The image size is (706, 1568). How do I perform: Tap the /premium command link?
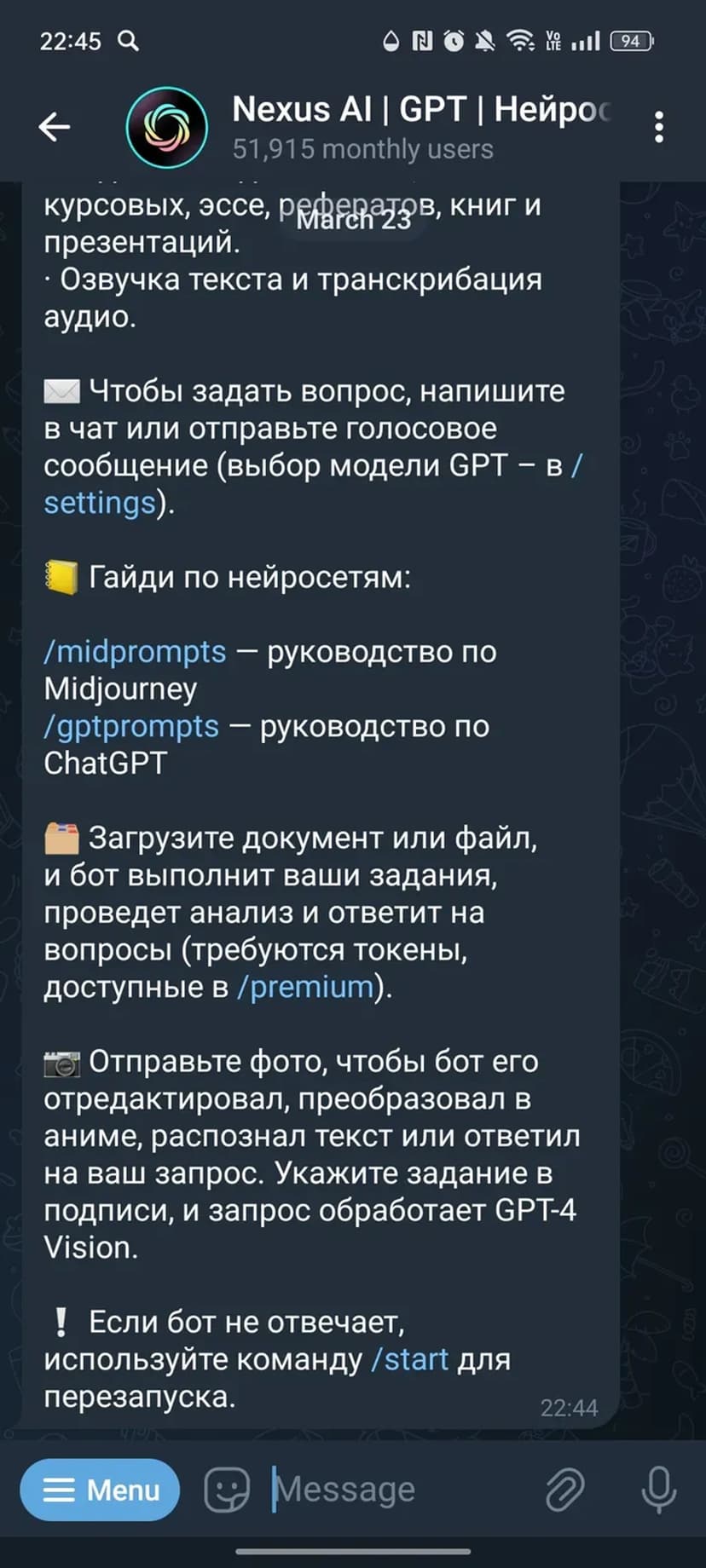[305, 987]
